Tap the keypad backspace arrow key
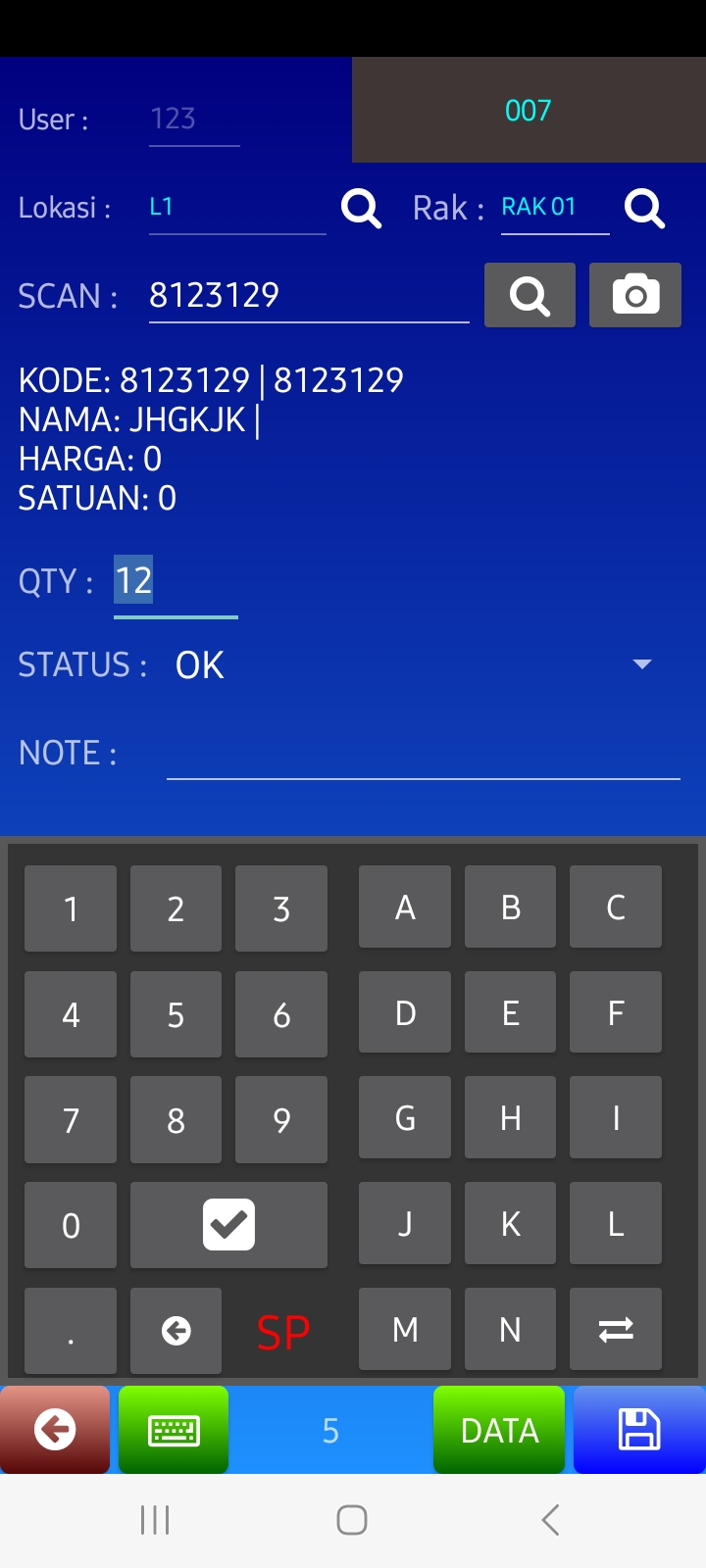Viewport: 706px width, 1568px height. click(176, 1331)
